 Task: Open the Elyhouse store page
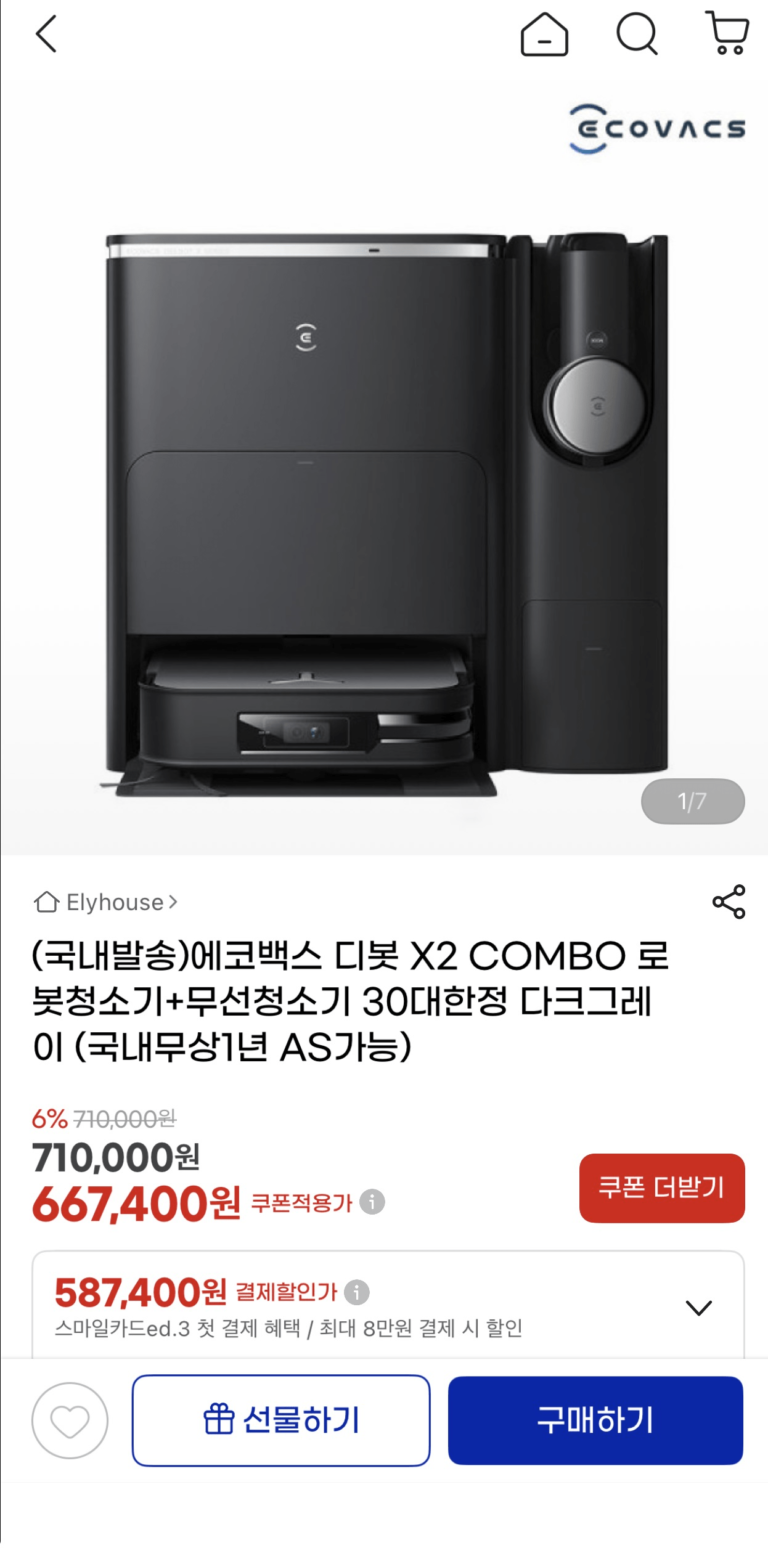(x=106, y=902)
